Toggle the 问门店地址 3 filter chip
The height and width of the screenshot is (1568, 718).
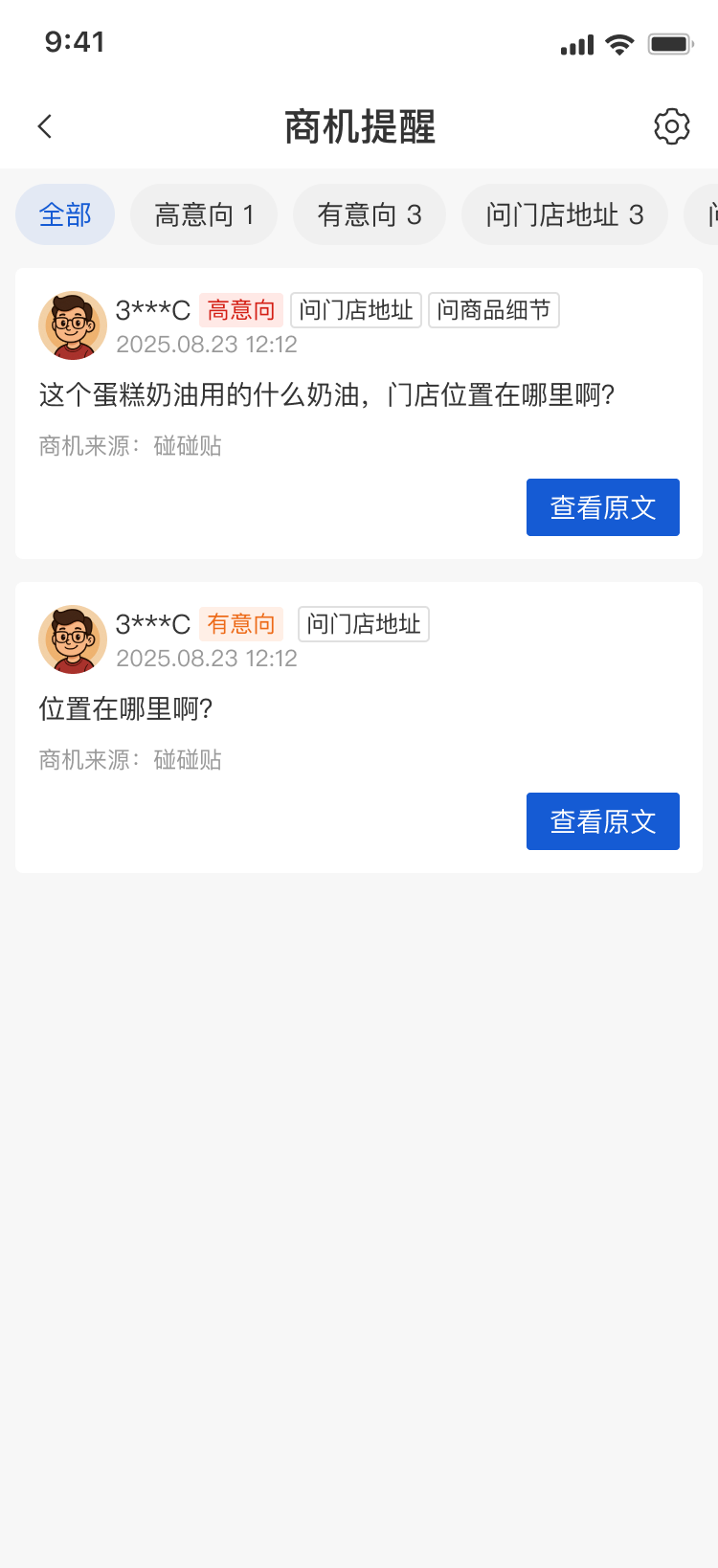[x=564, y=214]
